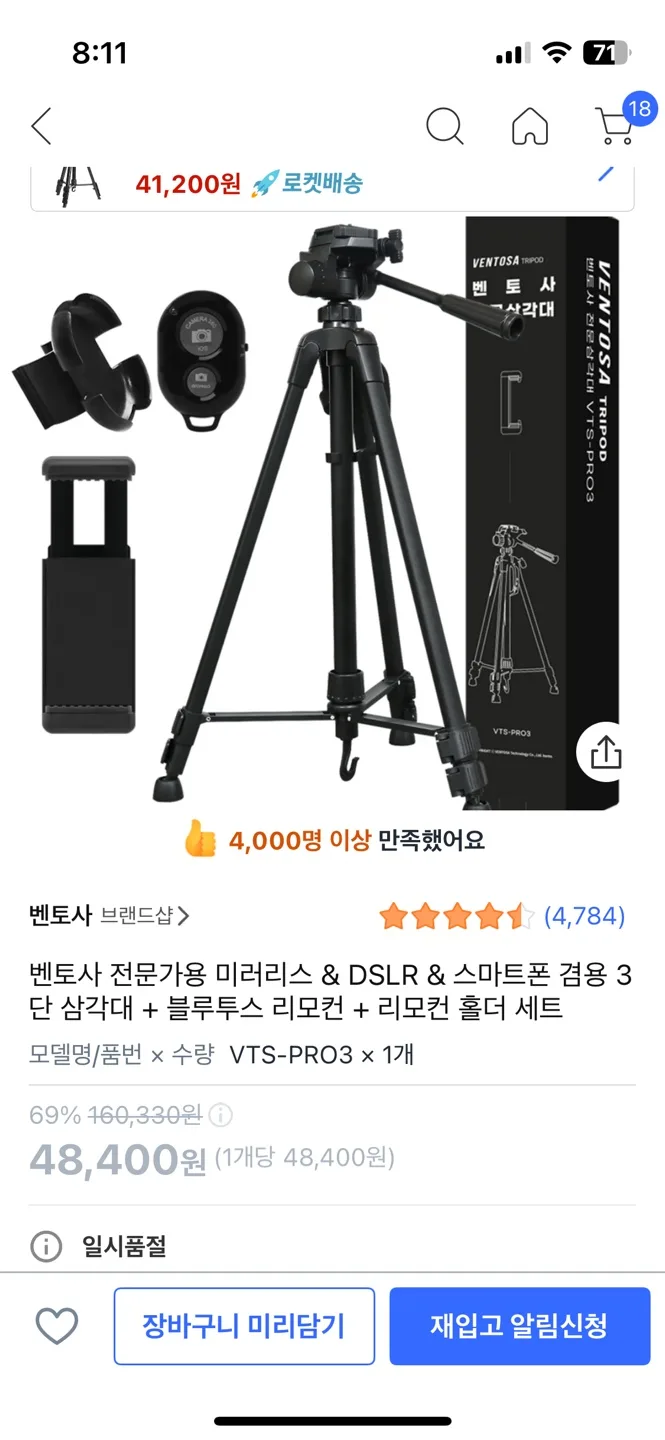Image resolution: width=665 pixels, height=1440 pixels.
Task: Request 재입고 알림신청 restock alert
Action: coord(519,1326)
